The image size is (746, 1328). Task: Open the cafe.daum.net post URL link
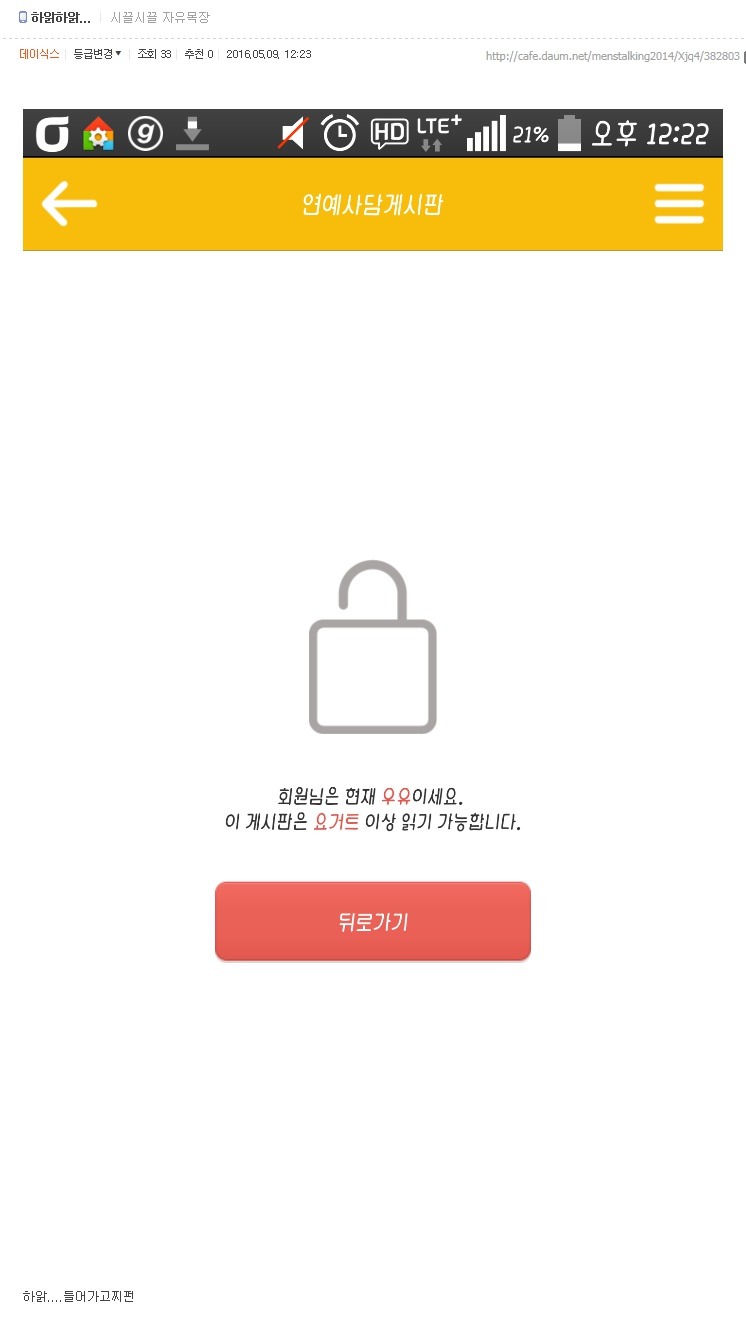[x=612, y=56]
